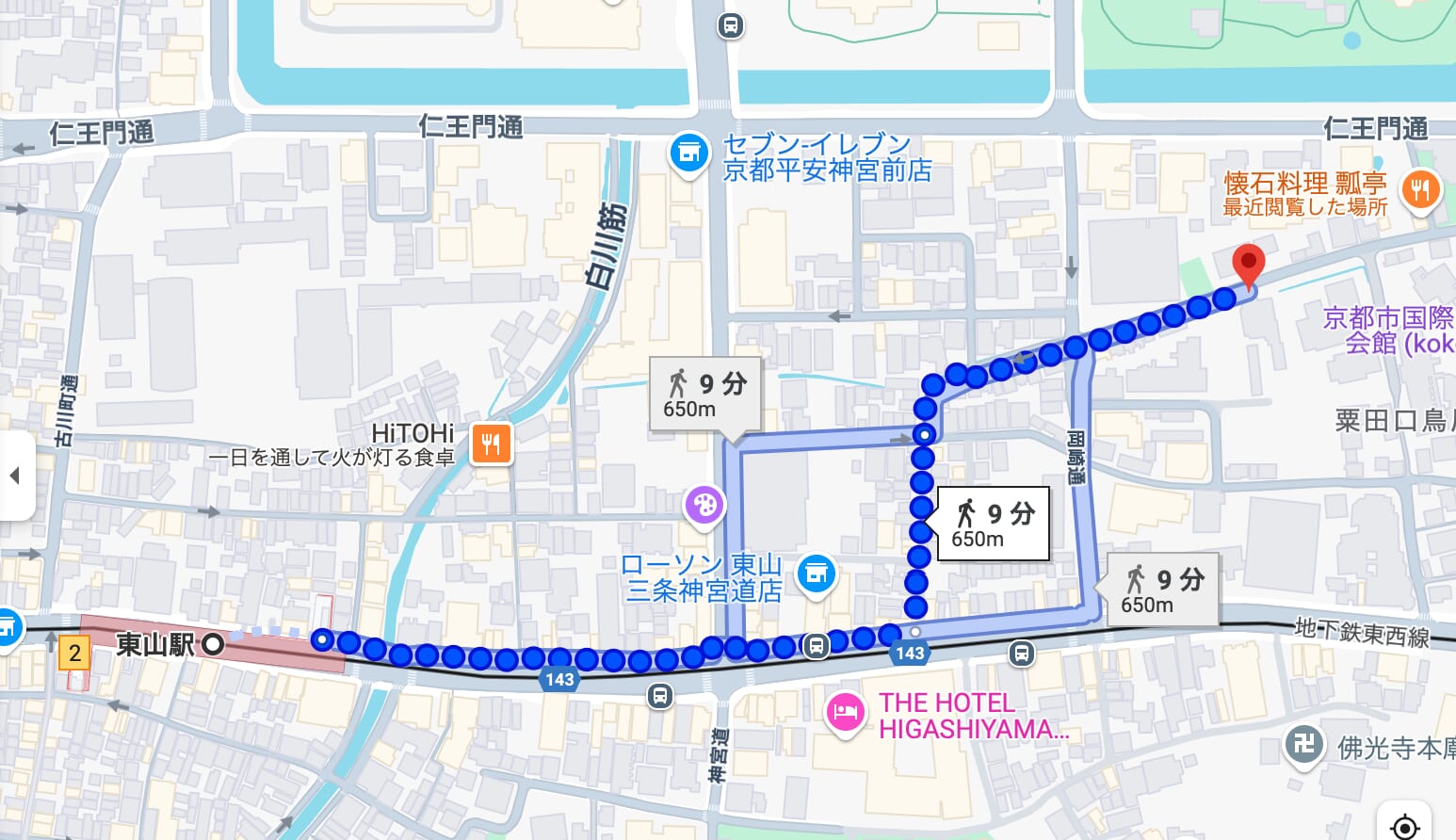Open the 懐石料理 瓢亭 restaurant pin
Image resolution: width=1456 pixels, height=840 pixels.
1420,189
